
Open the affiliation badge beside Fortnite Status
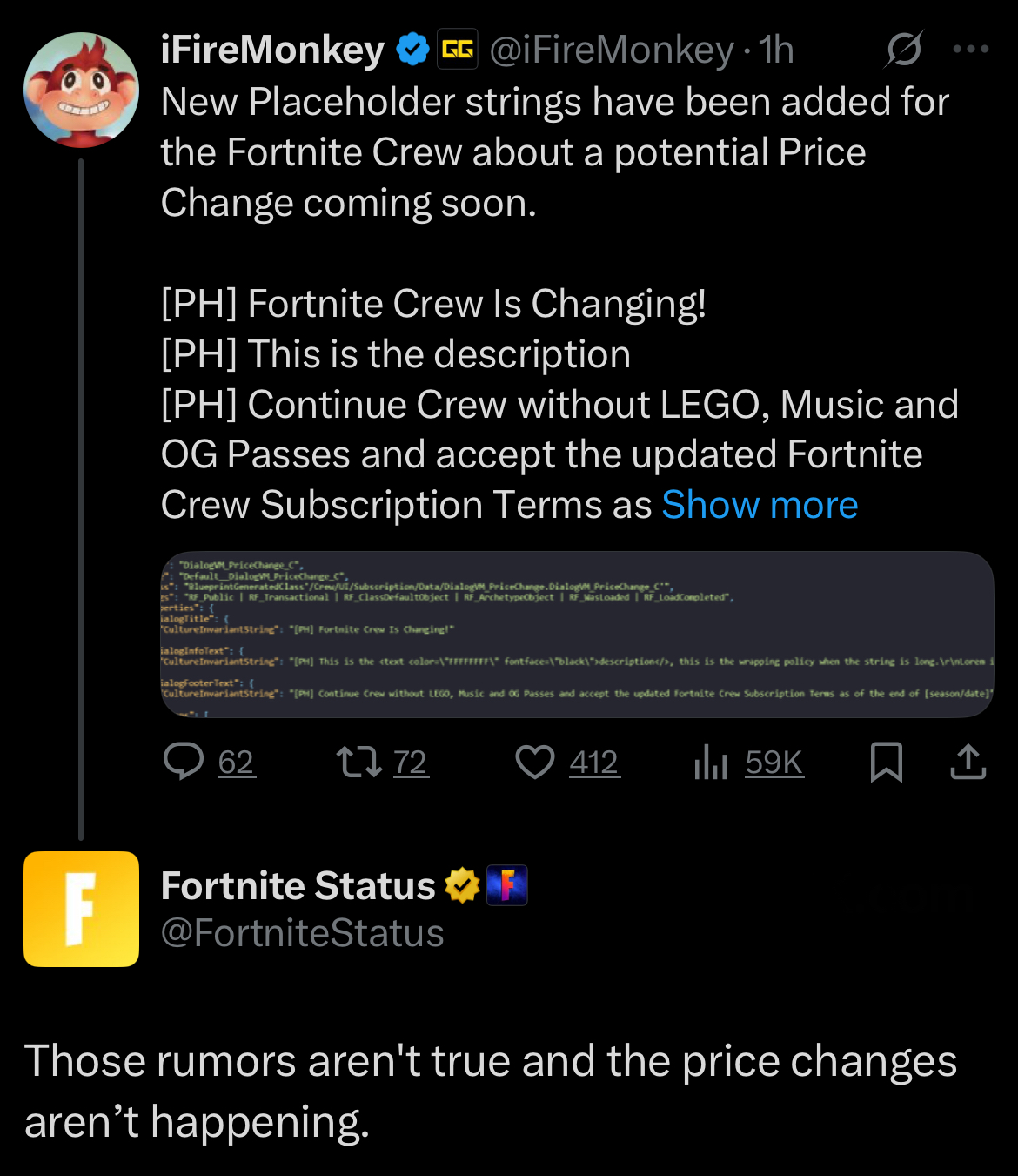[x=507, y=885]
